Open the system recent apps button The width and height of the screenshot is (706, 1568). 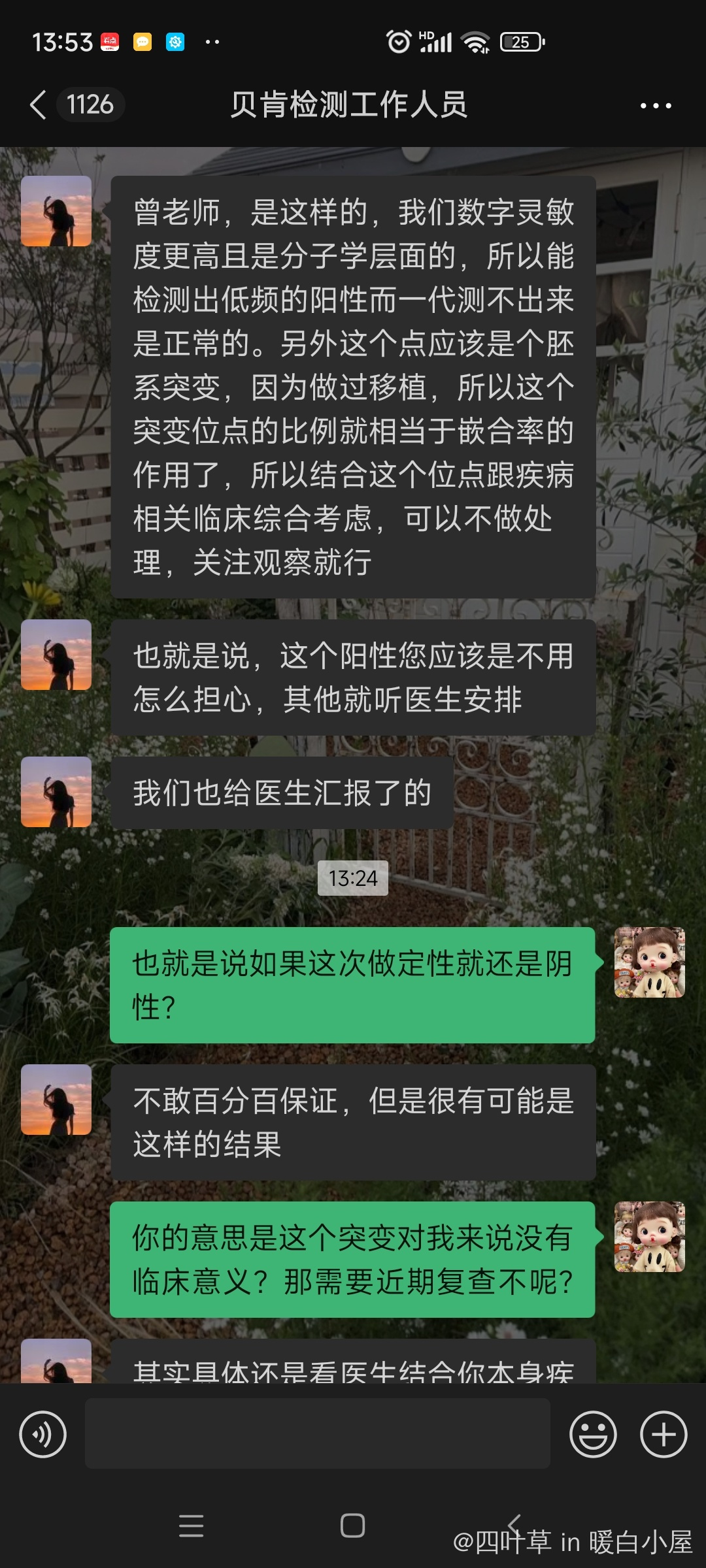click(191, 1526)
